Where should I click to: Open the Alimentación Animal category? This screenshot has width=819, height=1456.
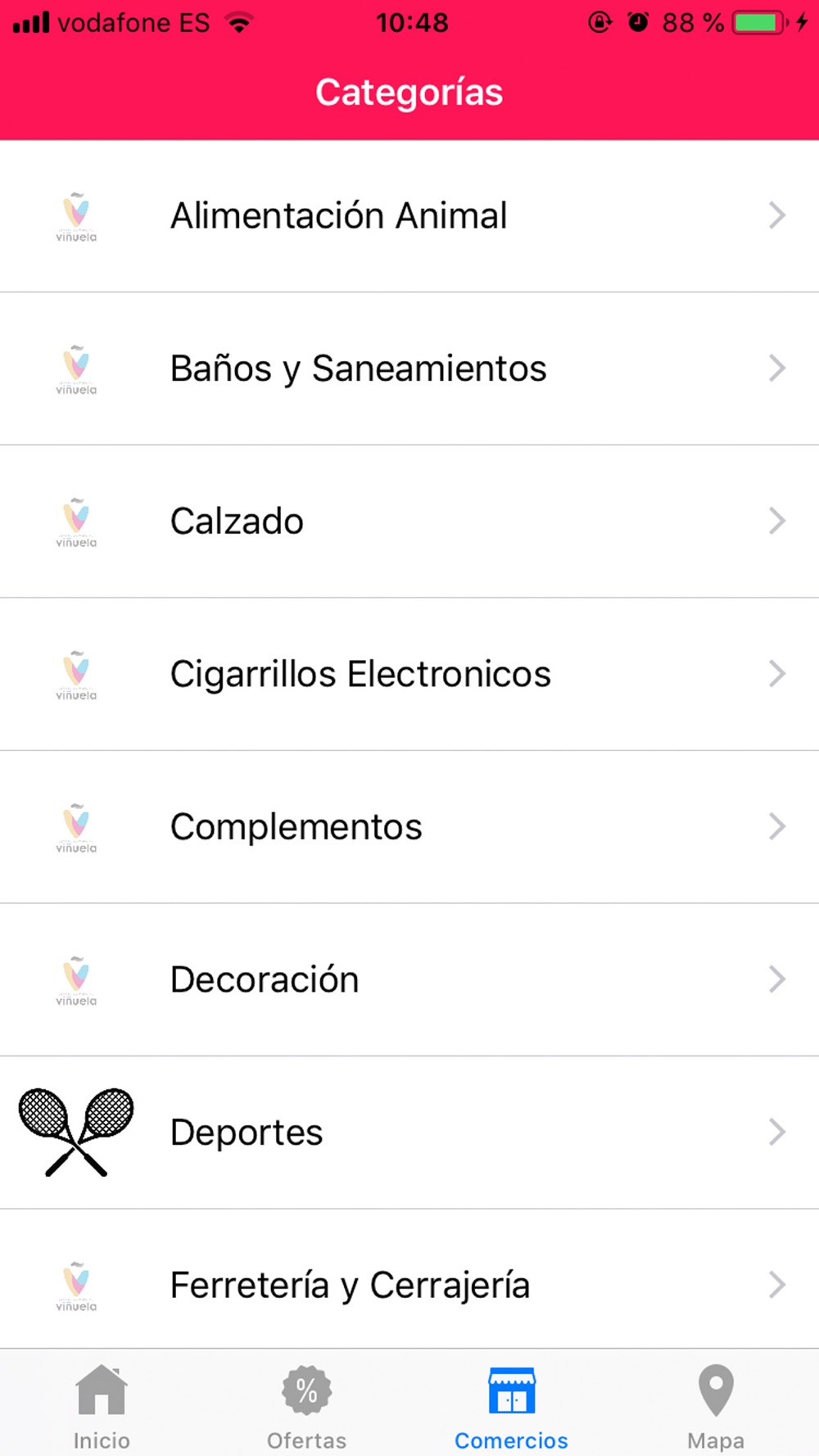coord(409,216)
